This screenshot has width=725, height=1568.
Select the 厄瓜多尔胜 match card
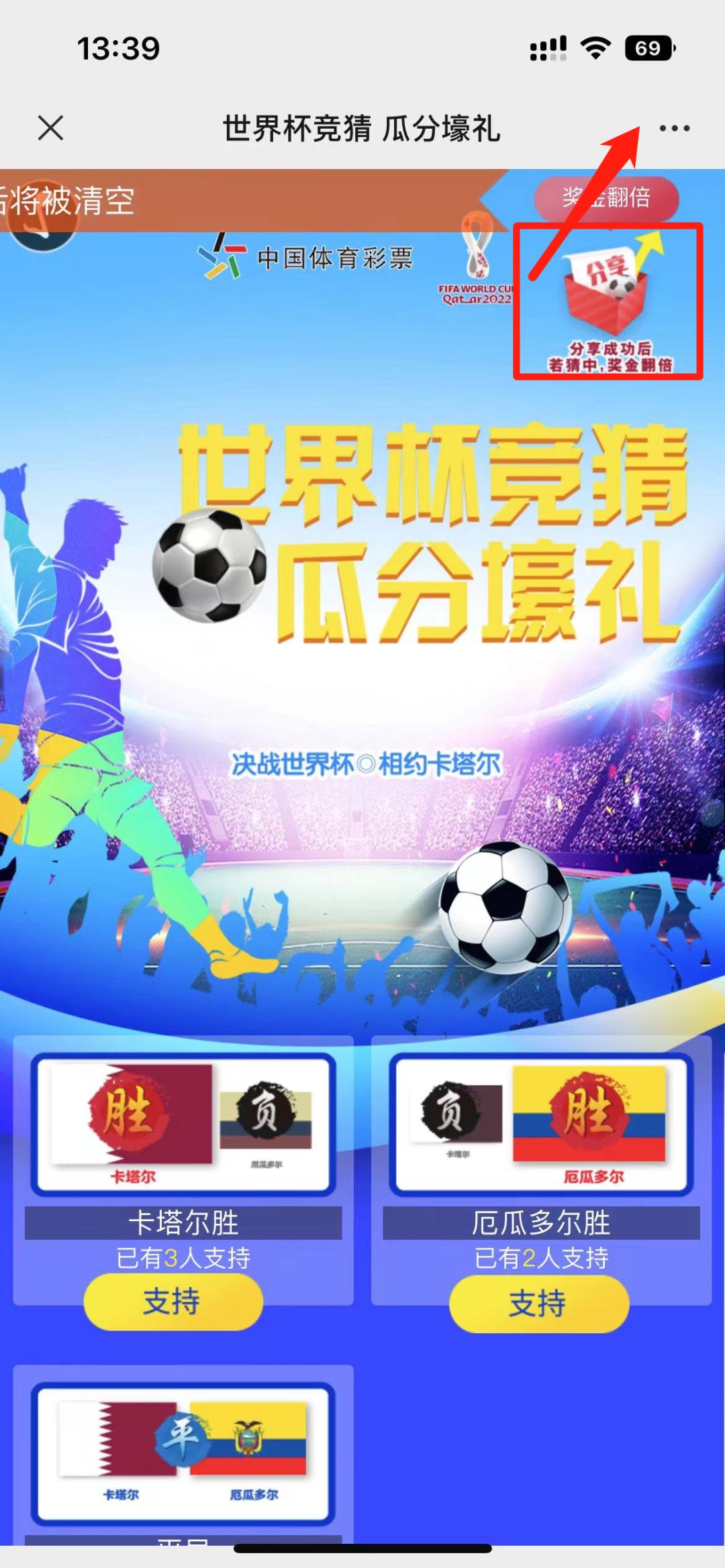pos(541,1125)
